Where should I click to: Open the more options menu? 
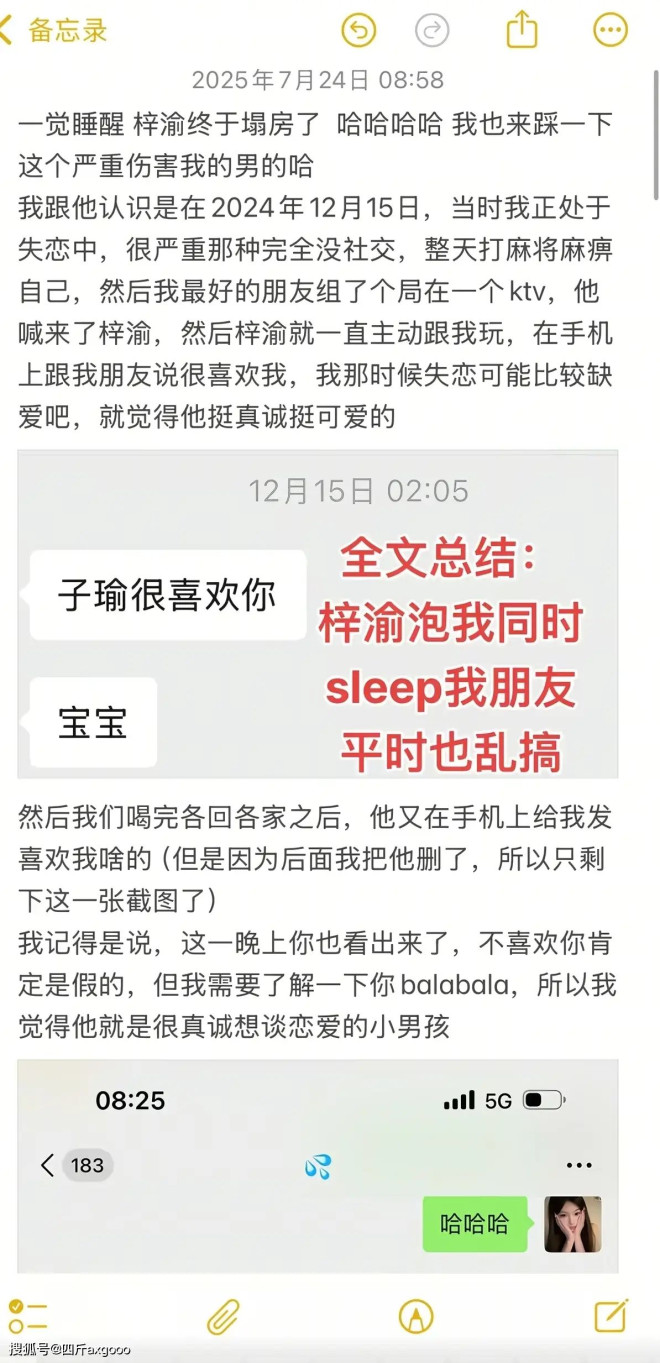610,30
